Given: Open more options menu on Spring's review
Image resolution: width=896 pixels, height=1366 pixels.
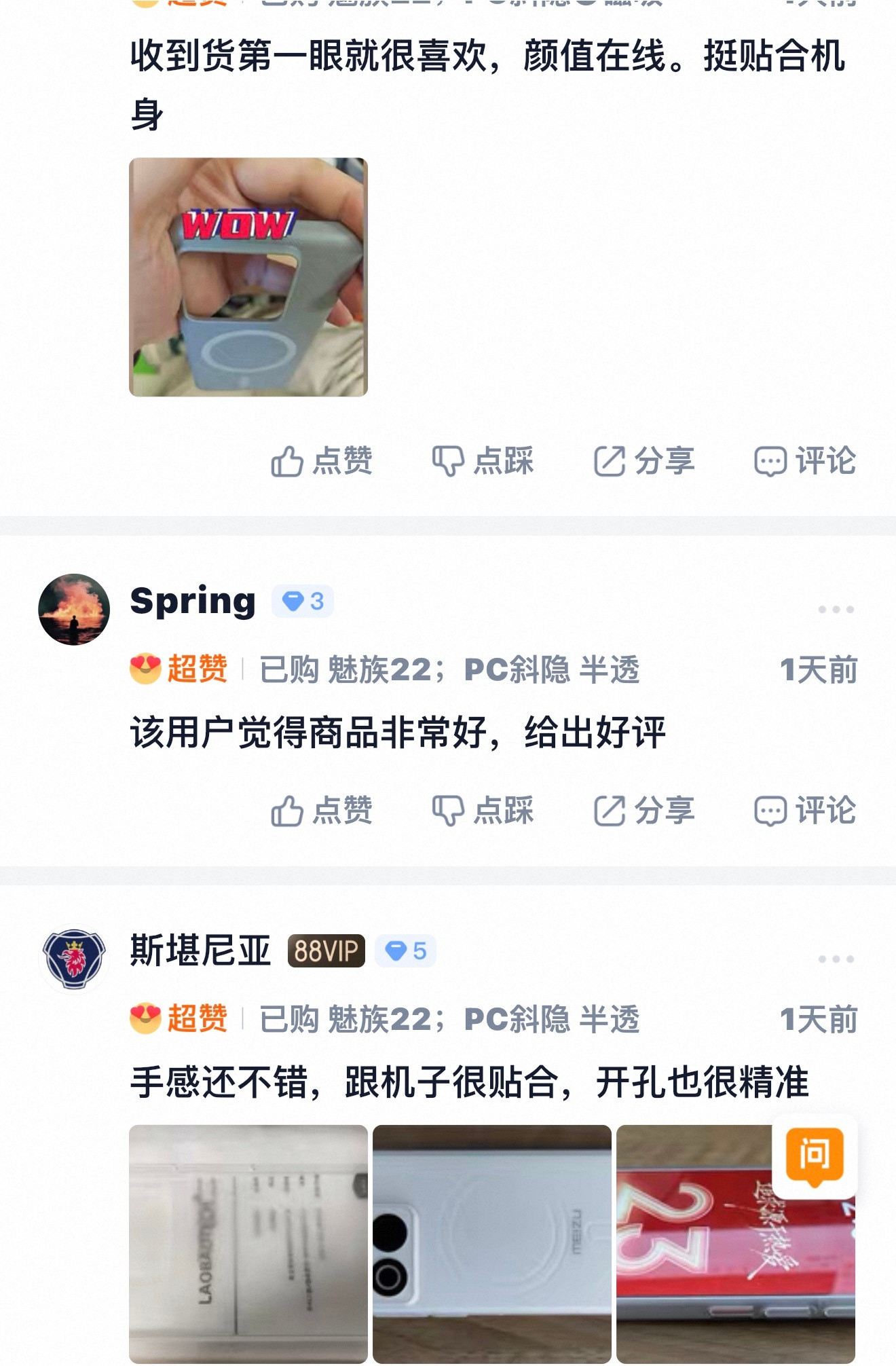Looking at the screenshot, I should pos(835,610).
